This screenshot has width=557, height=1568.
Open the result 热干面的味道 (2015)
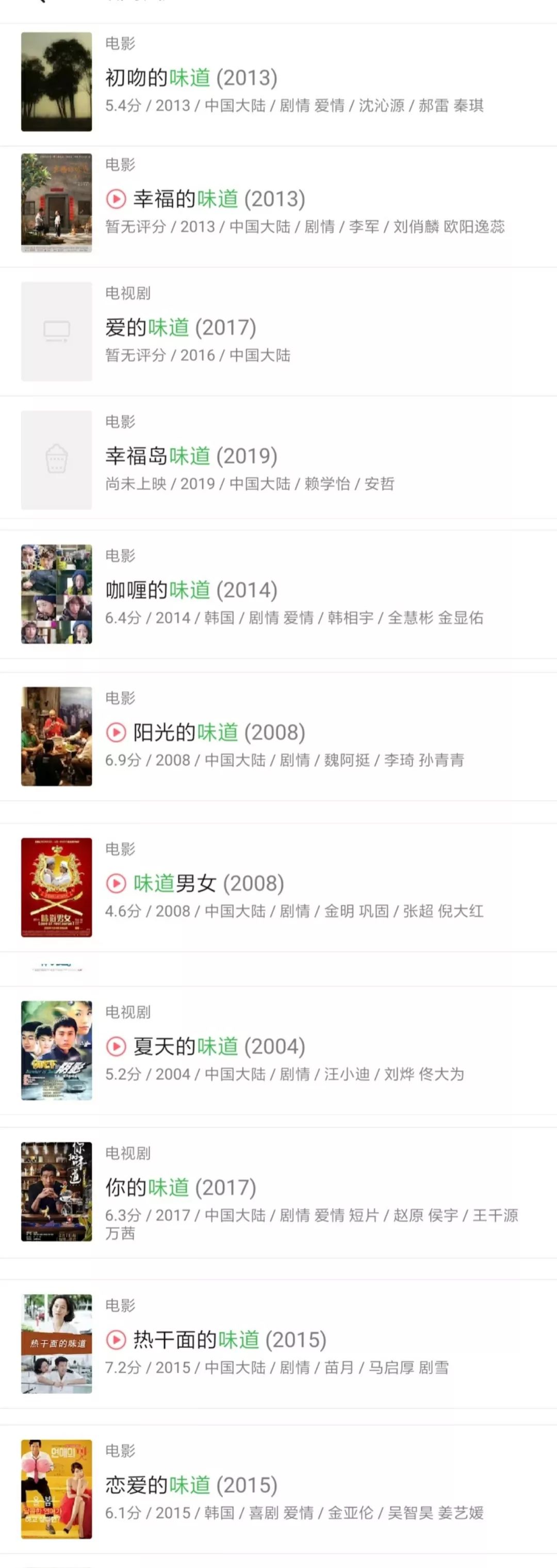click(x=230, y=1340)
